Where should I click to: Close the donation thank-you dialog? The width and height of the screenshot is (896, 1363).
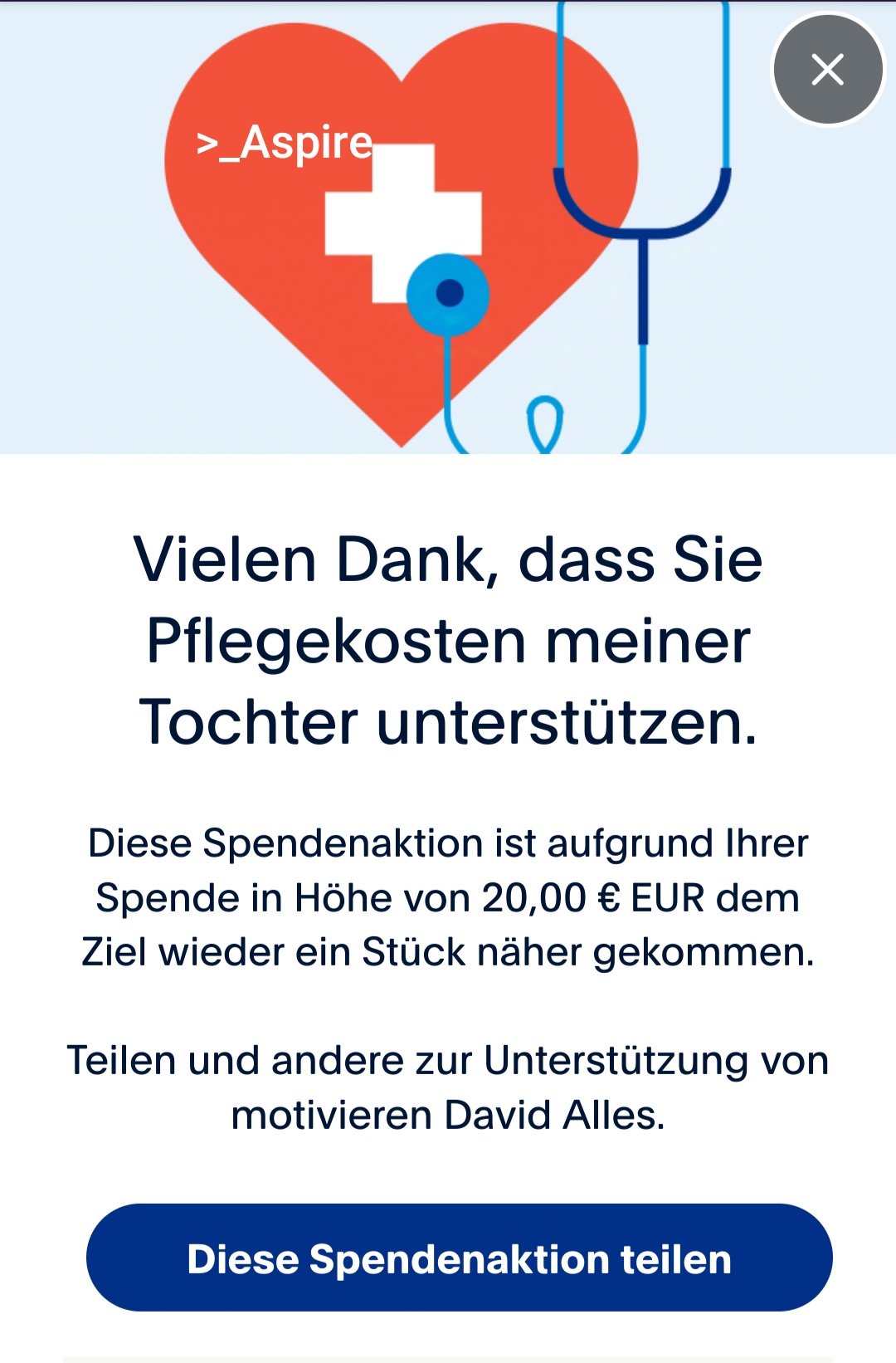pyautogui.click(x=827, y=70)
